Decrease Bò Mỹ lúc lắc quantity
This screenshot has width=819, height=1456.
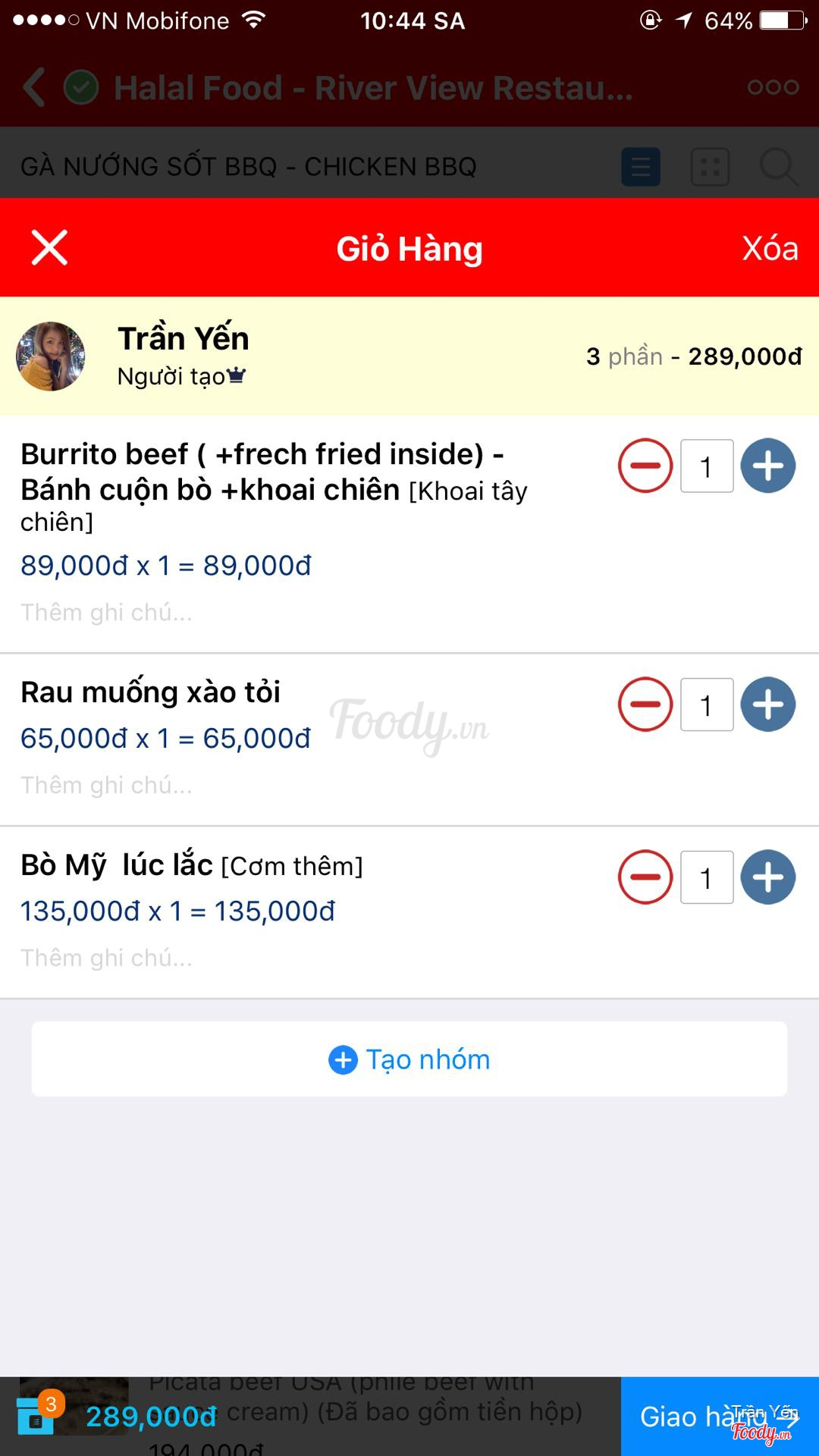point(645,877)
